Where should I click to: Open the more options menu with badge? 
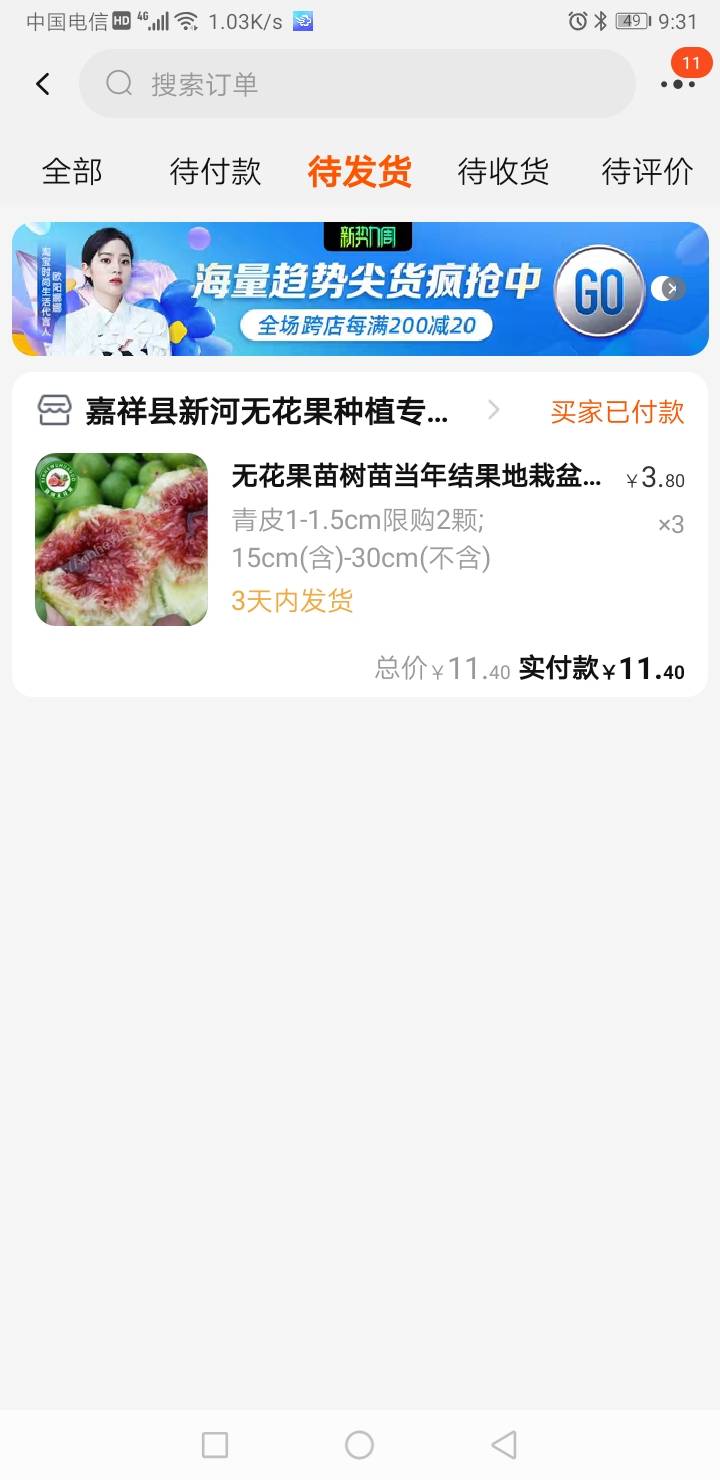click(x=678, y=82)
